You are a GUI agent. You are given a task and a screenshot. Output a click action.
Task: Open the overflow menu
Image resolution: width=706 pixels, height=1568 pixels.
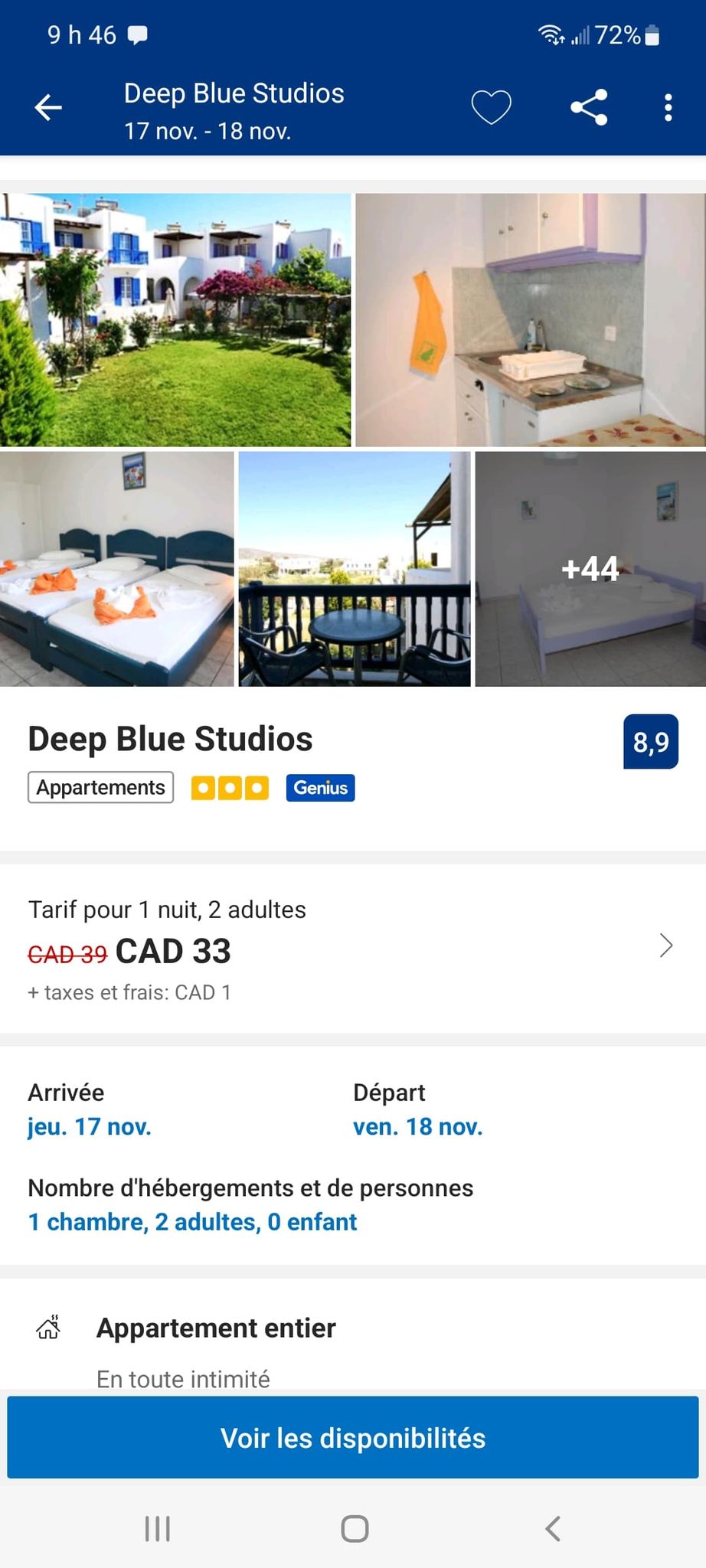[x=668, y=108]
